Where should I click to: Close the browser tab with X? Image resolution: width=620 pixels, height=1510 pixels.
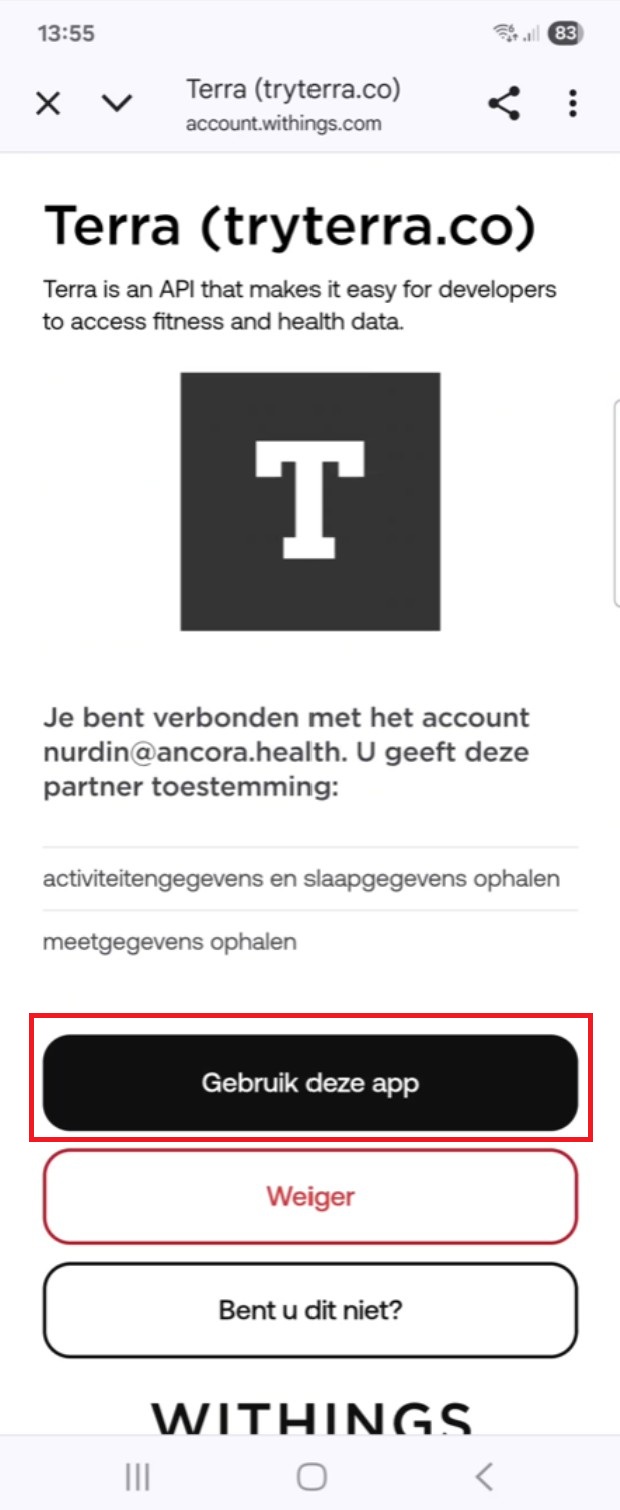48,103
